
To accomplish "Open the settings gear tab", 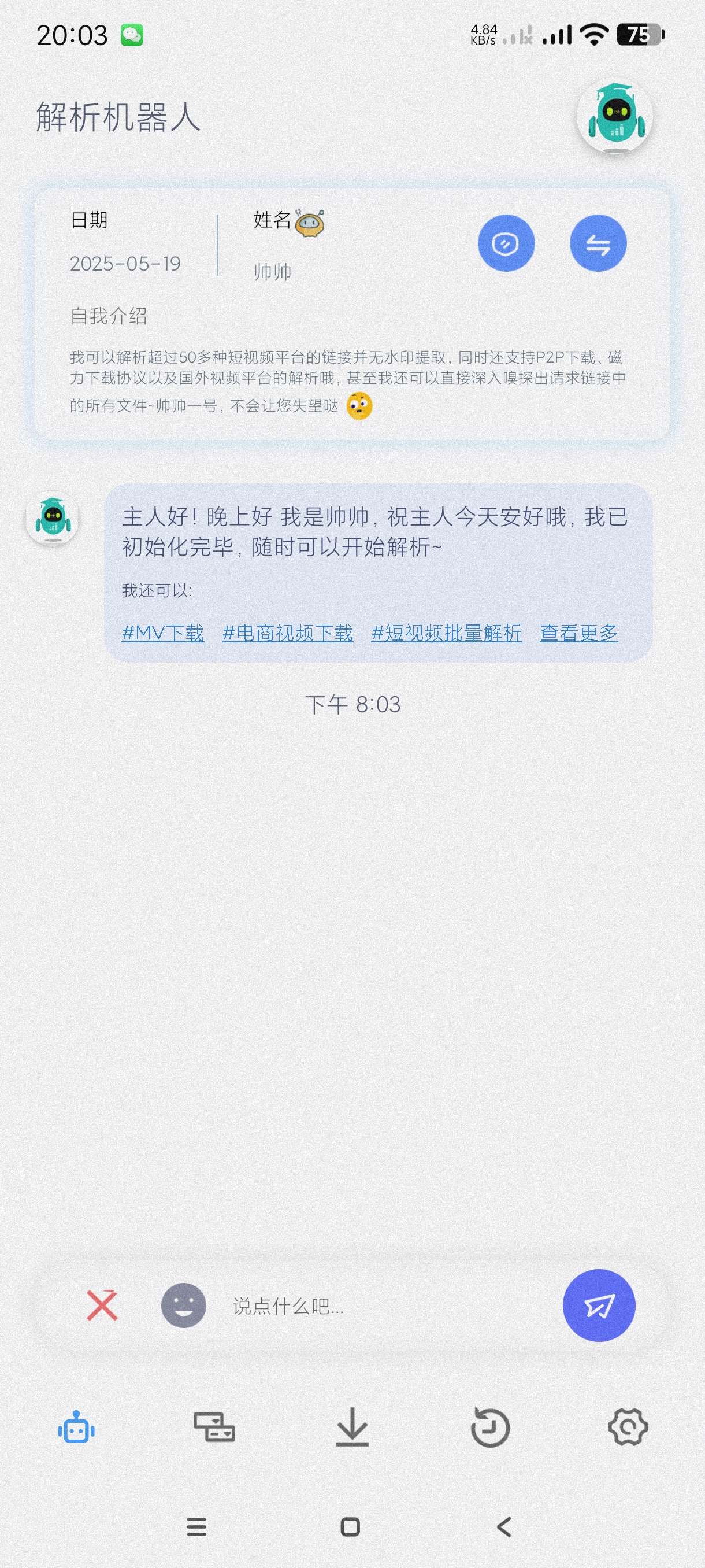I will click(628, 1428).
